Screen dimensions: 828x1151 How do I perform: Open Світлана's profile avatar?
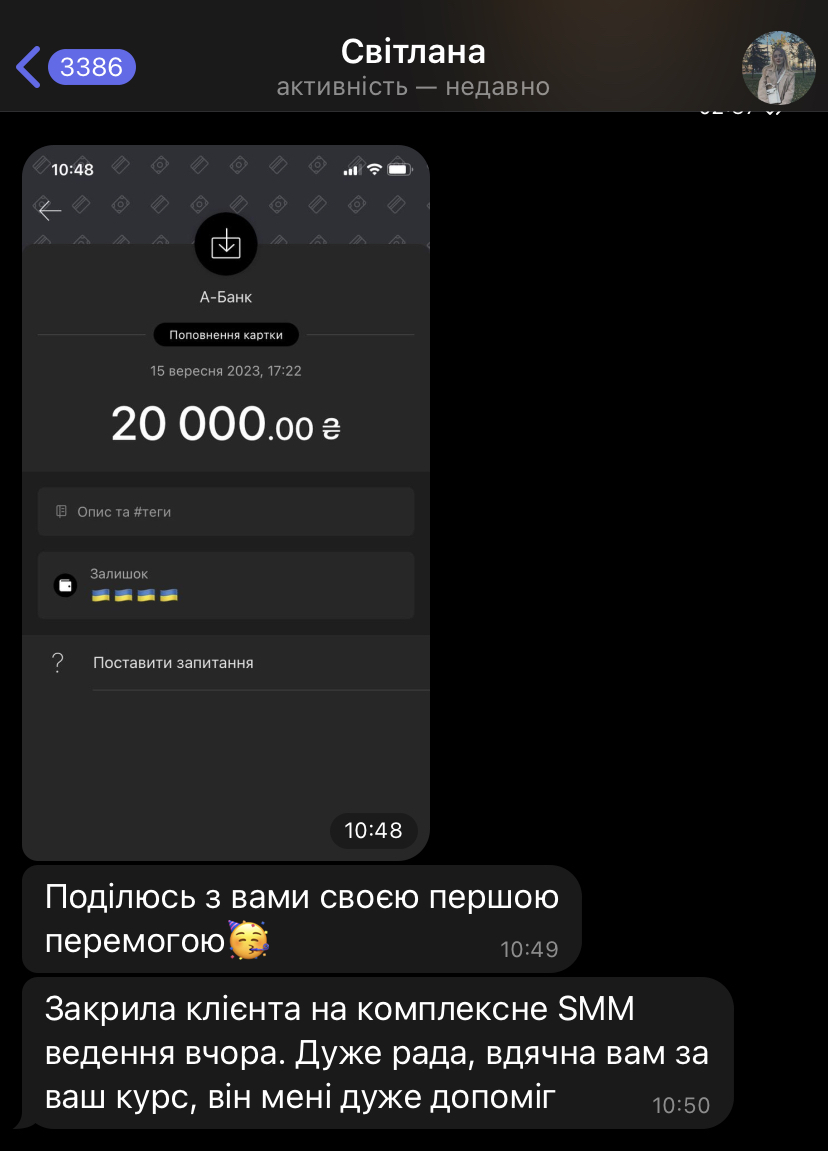point(778,67)
